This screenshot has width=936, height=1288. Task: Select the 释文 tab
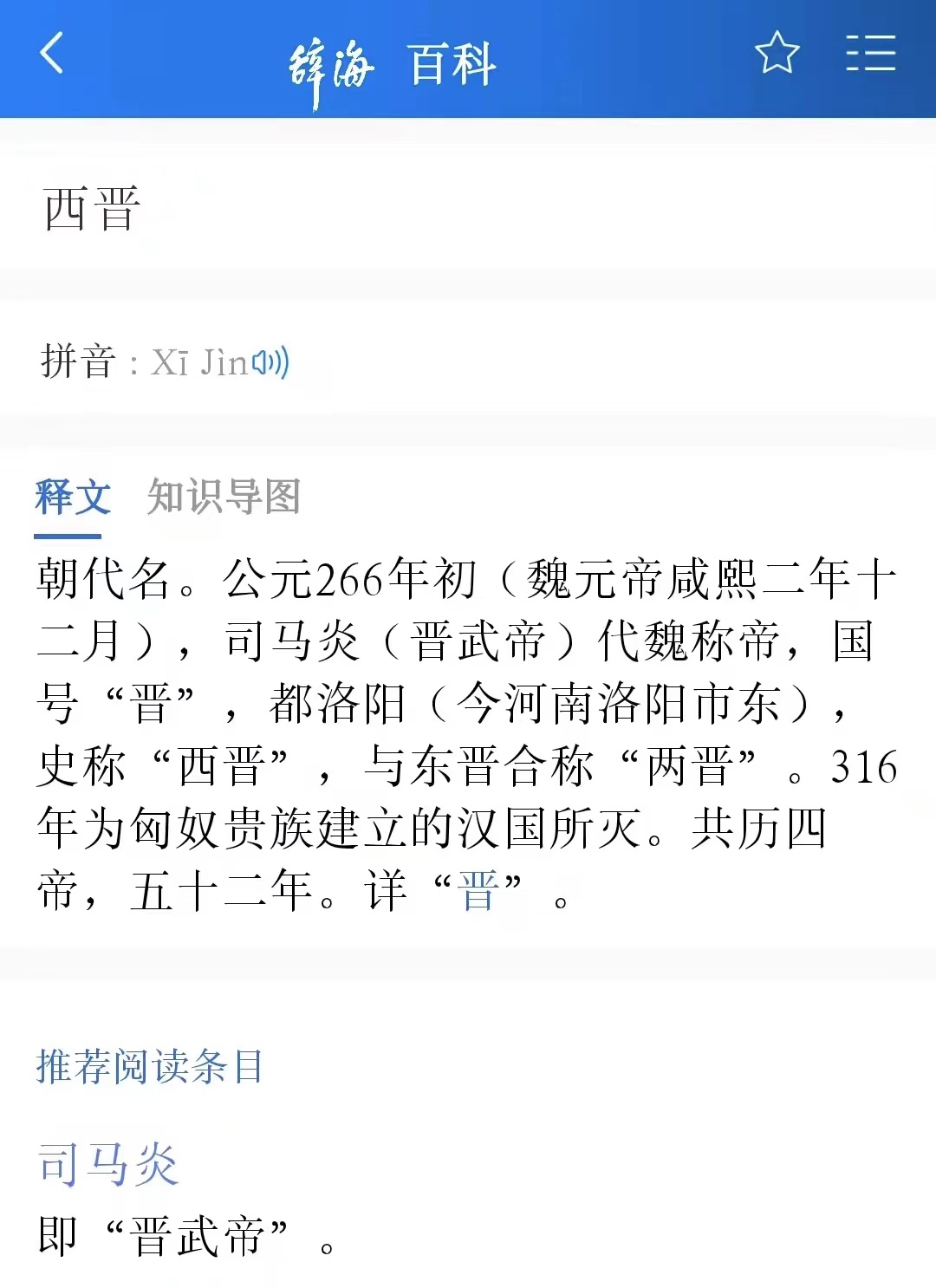[73, 498]
